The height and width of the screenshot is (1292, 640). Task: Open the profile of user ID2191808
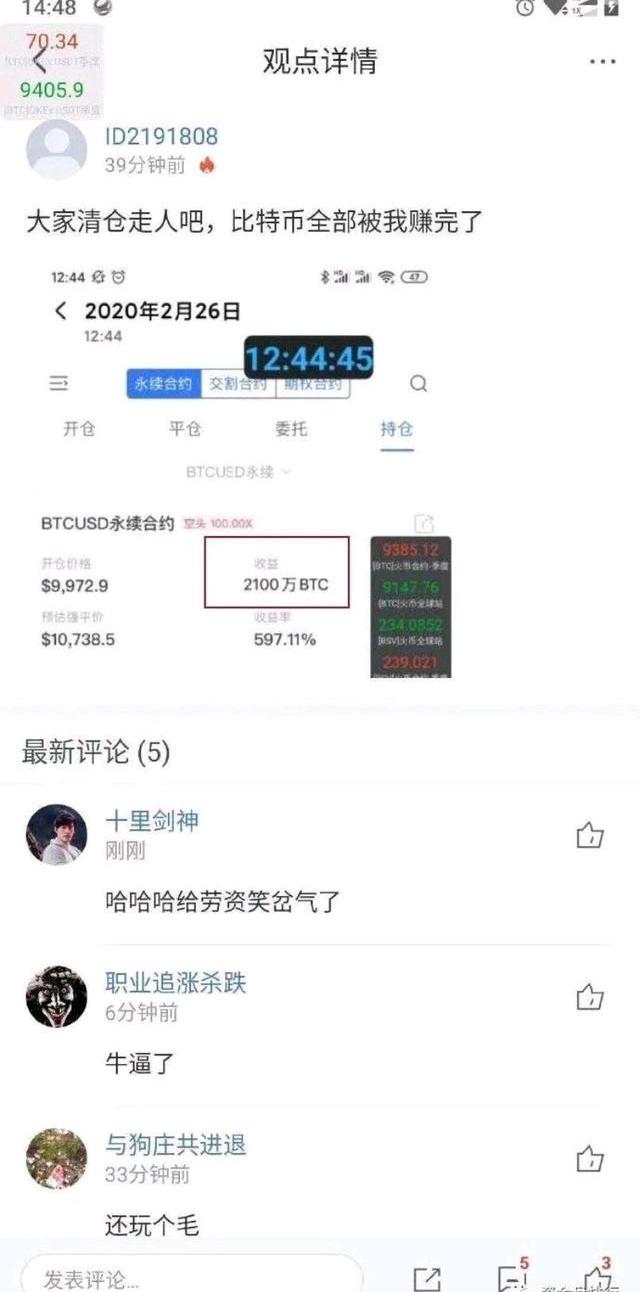pyautogui.click(x=56, y=150)
